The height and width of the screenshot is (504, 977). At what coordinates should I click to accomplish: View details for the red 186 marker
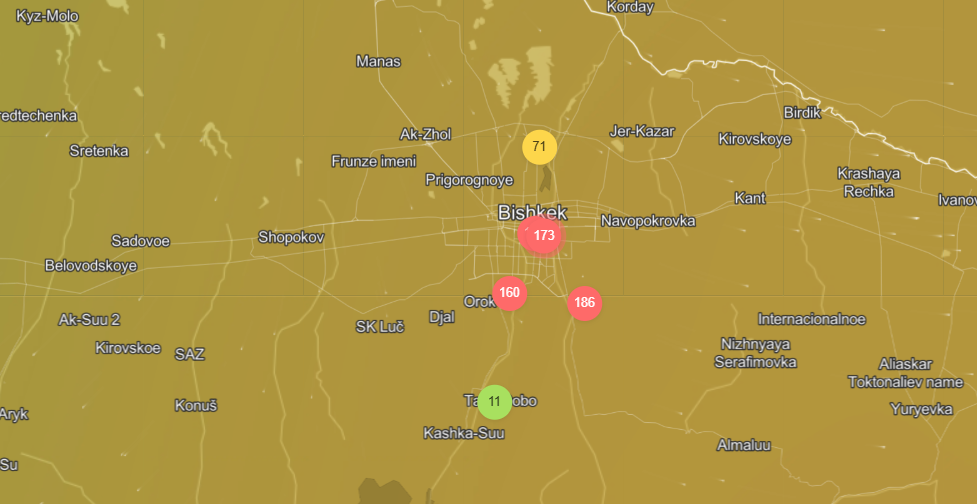585,303
